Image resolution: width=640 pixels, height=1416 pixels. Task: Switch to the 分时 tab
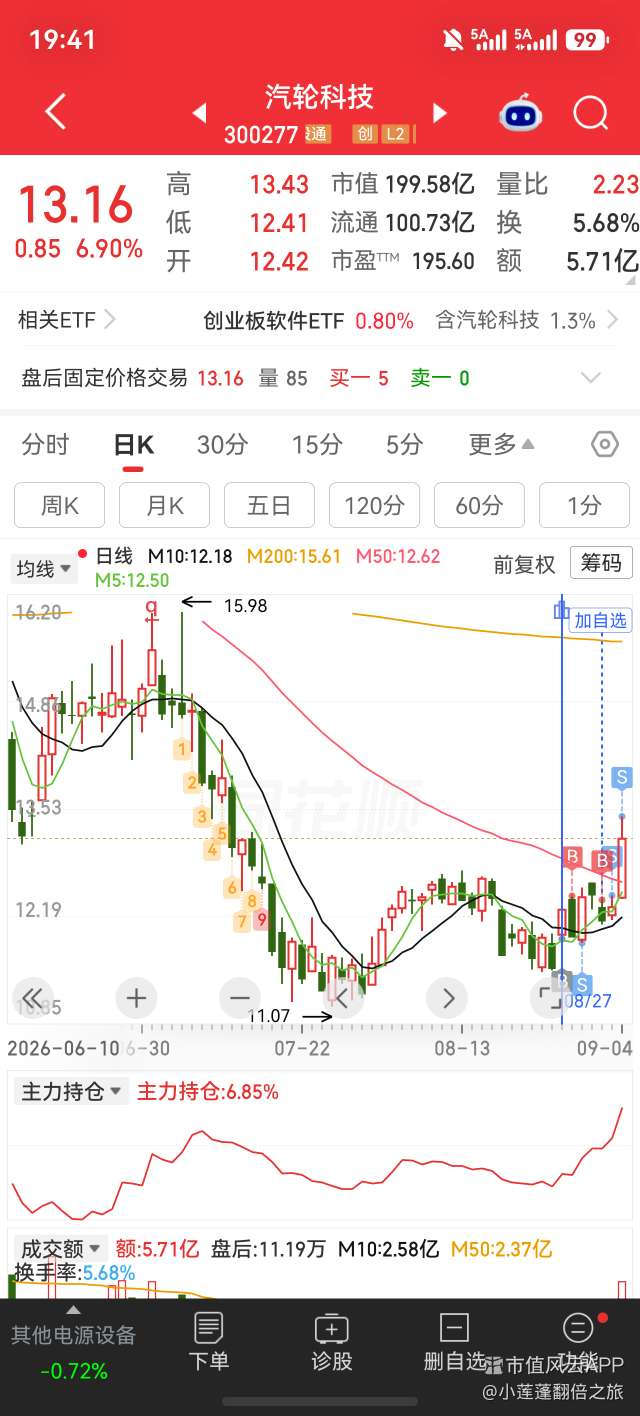tap(46, 444)
